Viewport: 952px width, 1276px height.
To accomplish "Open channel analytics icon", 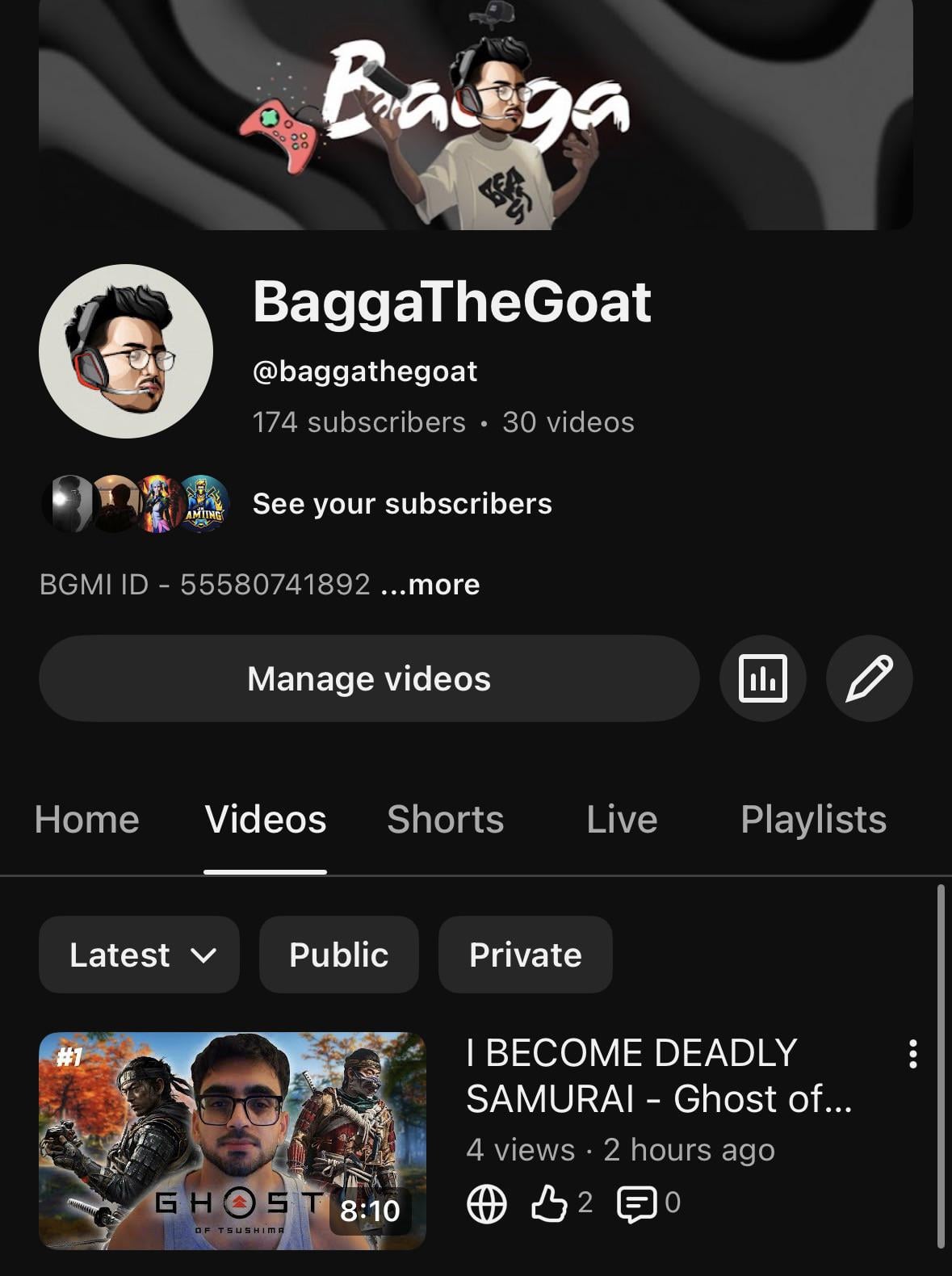I will click(762, 678).
